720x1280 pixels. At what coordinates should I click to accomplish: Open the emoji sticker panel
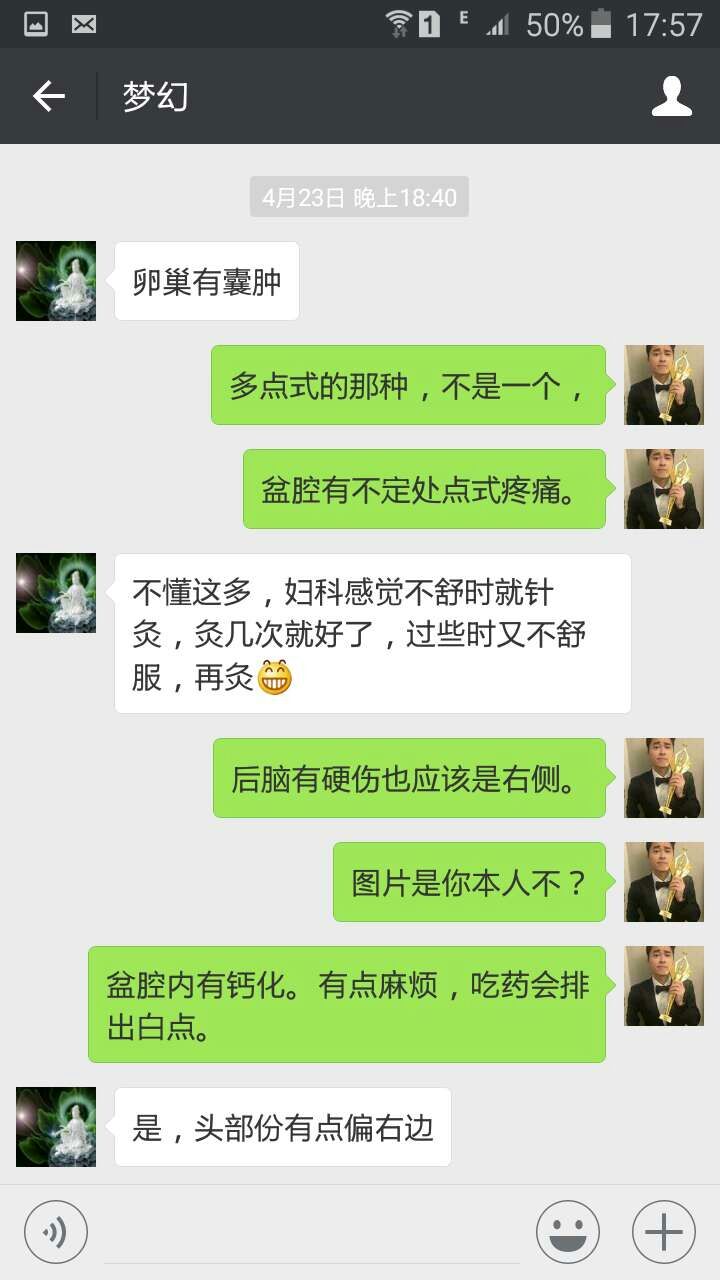(x=567, y=1231)
